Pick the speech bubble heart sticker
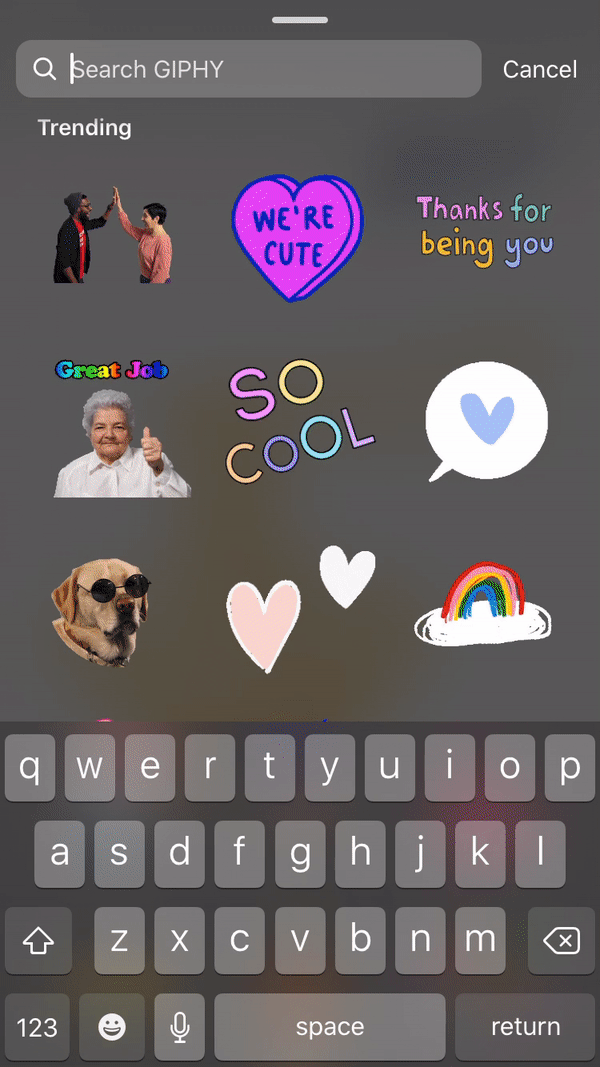 487,421
